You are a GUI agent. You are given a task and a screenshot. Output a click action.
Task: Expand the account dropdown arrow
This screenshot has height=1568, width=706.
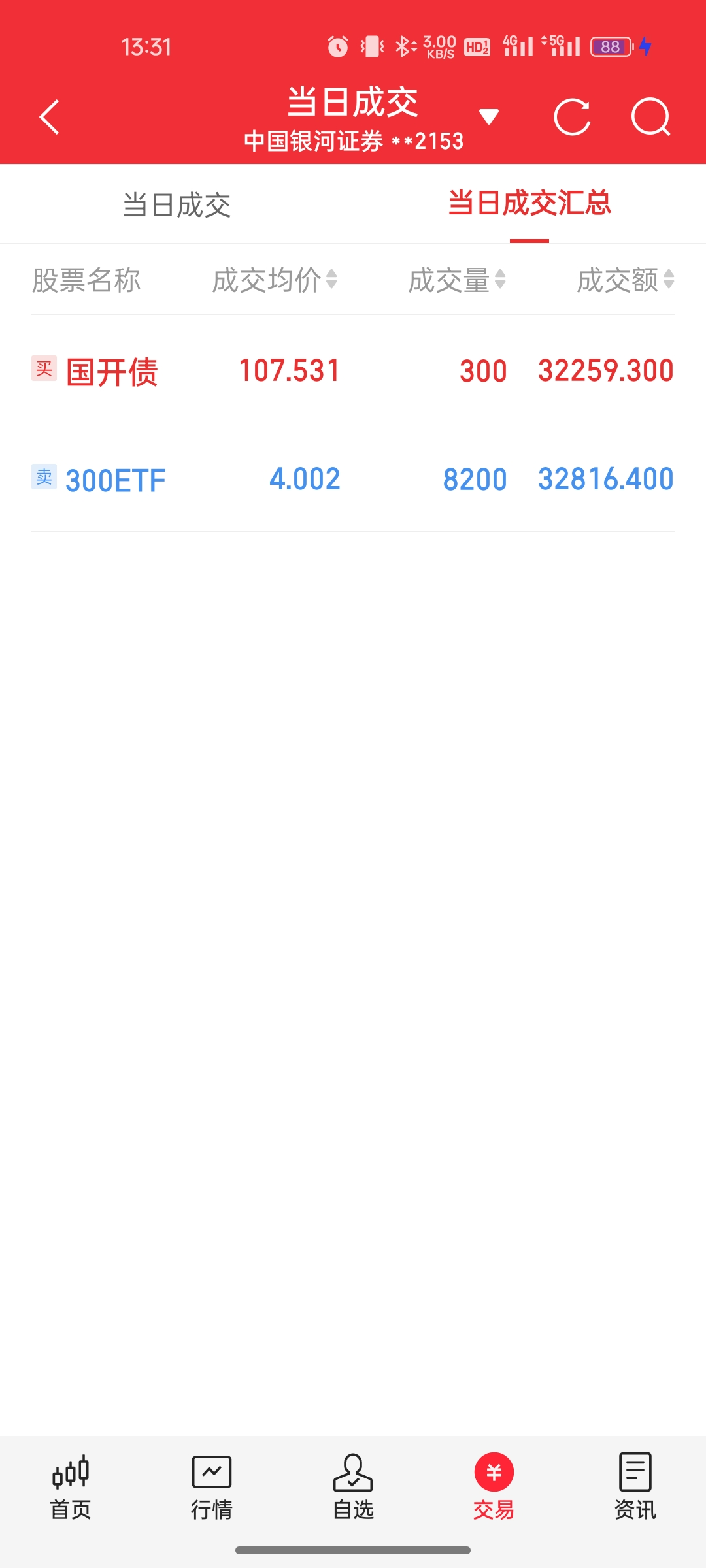pyautogui.click(x=488, y=118)
